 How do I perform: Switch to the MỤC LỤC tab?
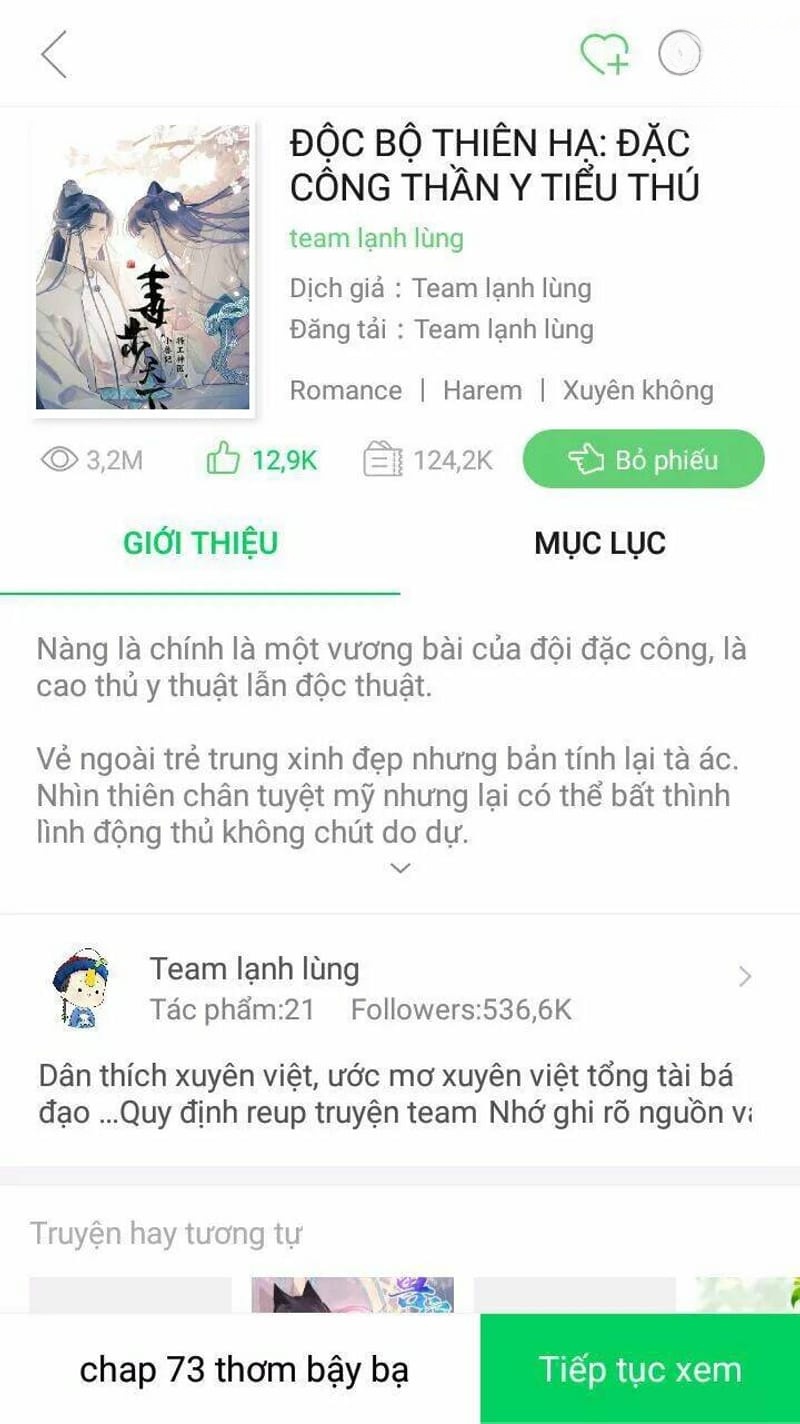pyautogui.click(x=599, y=543)
